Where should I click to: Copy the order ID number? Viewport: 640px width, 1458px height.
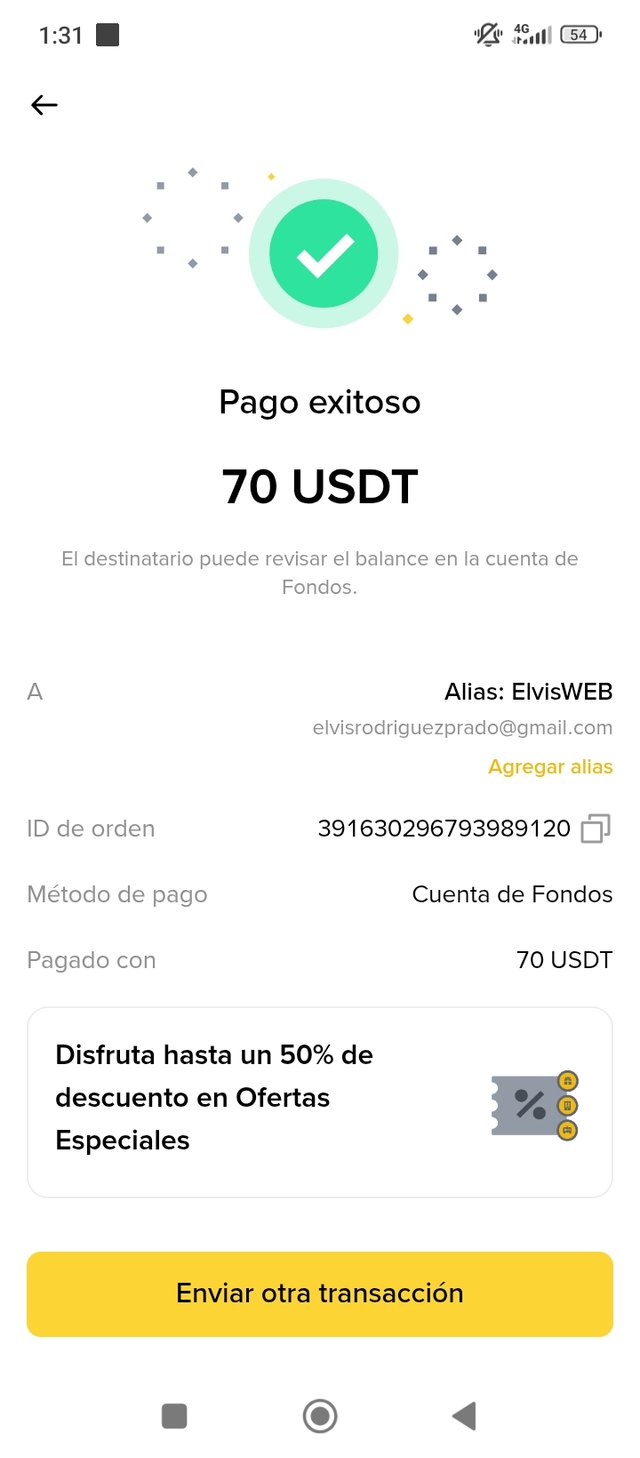pos(595,828)
